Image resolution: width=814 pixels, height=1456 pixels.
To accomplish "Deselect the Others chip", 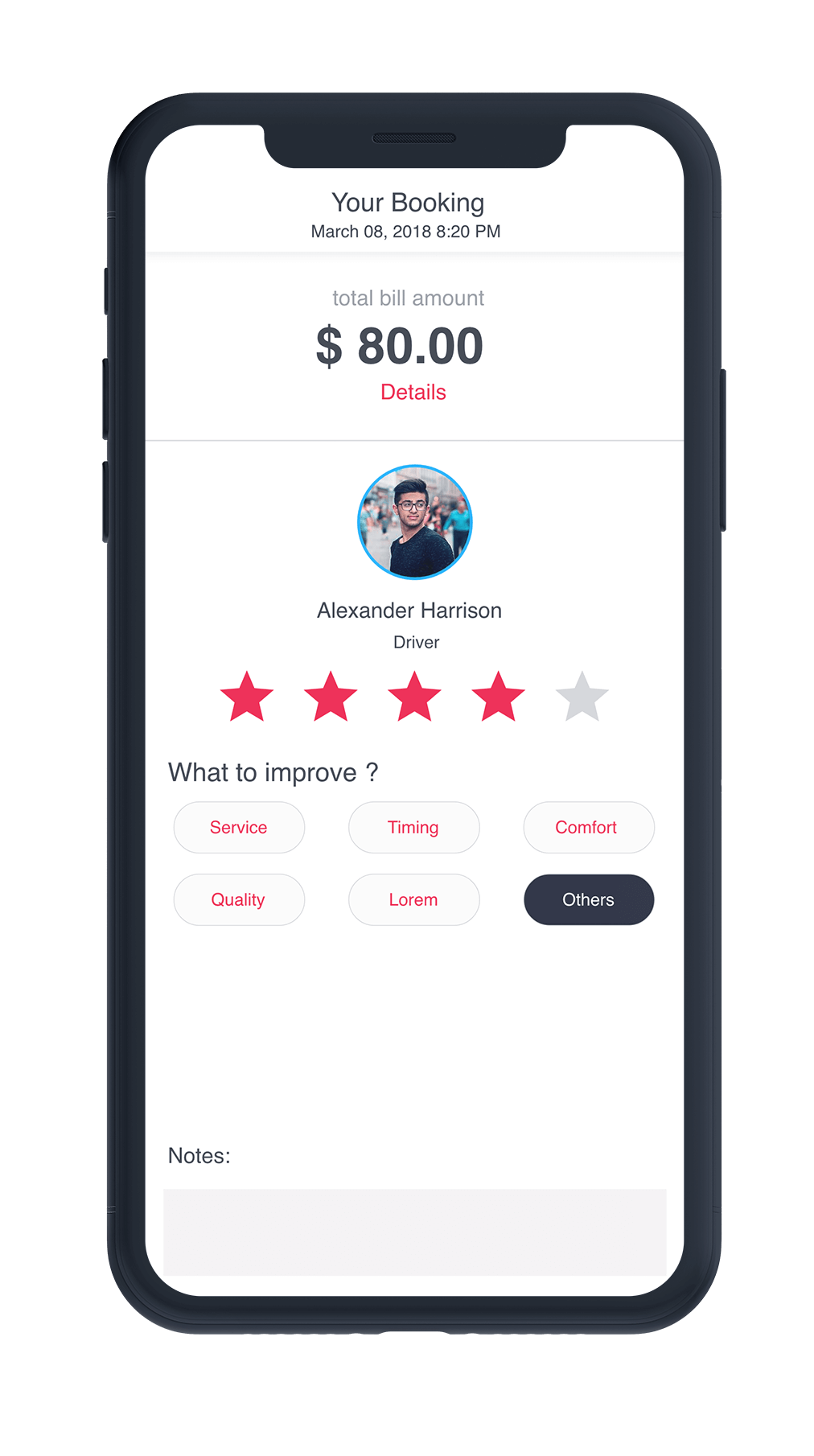I will (x=588, y=899).
